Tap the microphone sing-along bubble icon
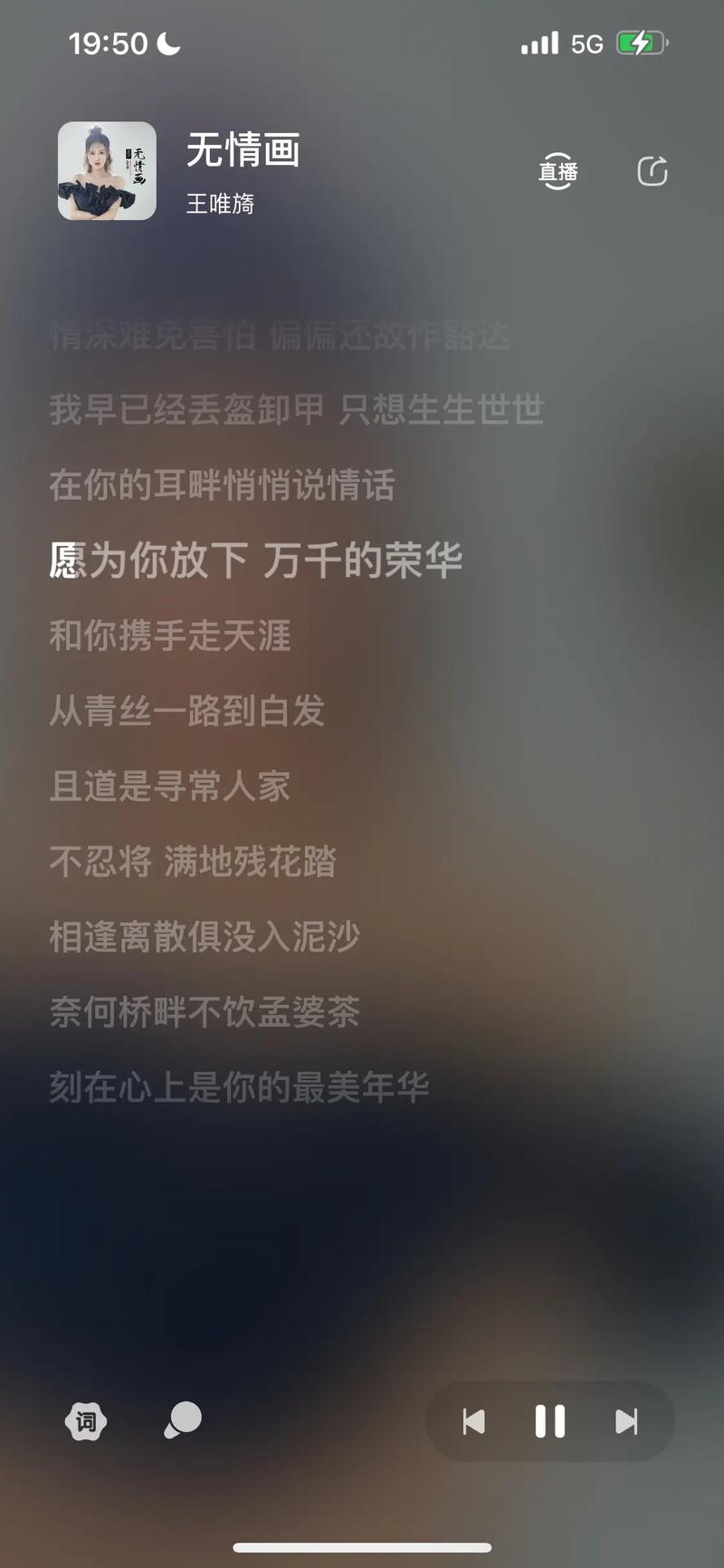Screen dimensions: 724x1568 183,1421
